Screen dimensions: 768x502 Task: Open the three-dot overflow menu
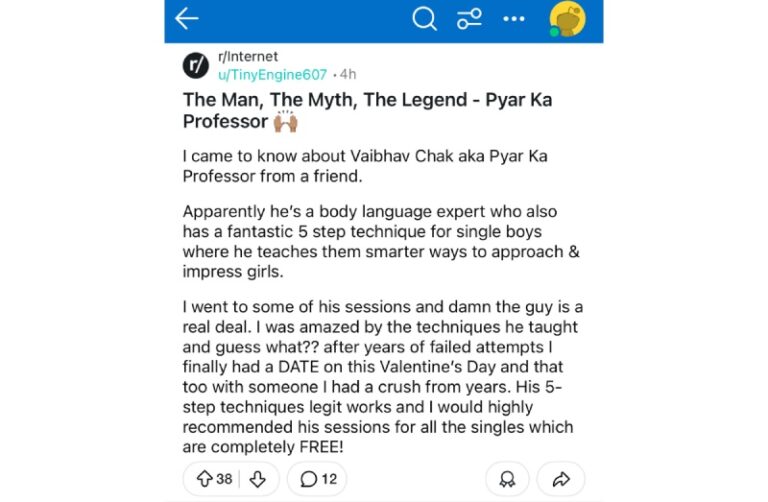(514, 19)
